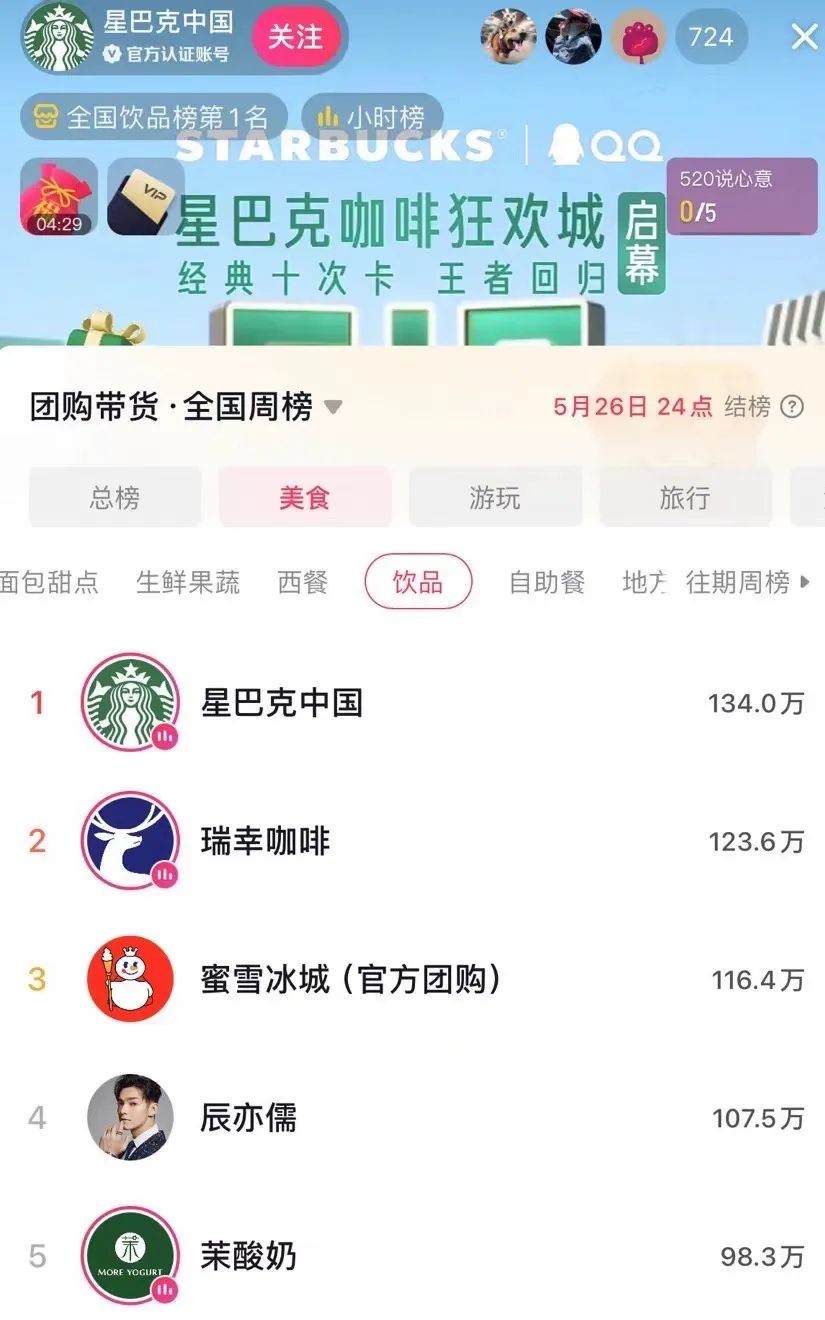Select the 西餐 subcategory
This screenshot has height=1320, width=825.
pyautogui.click(x=303, y=582)
